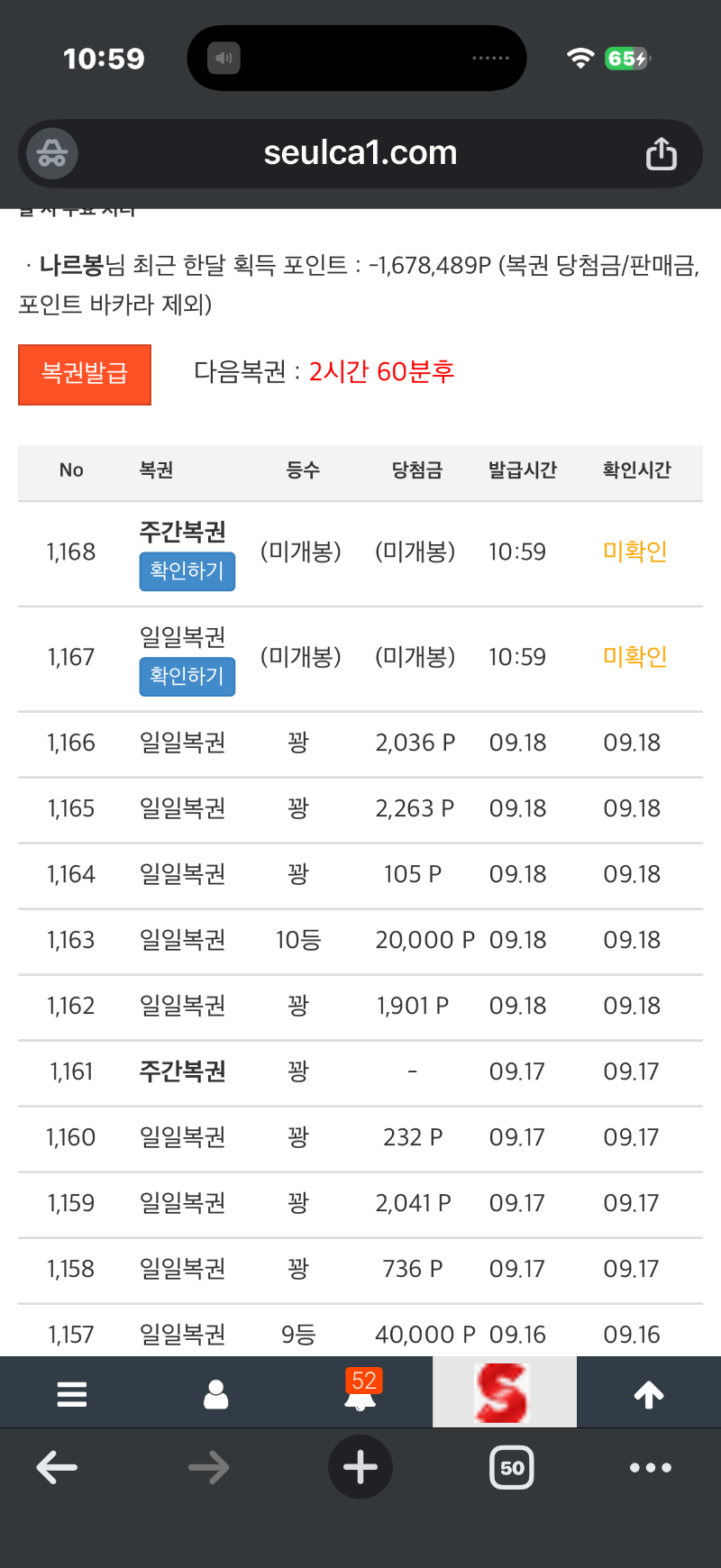Share this page from address bar

661,154
